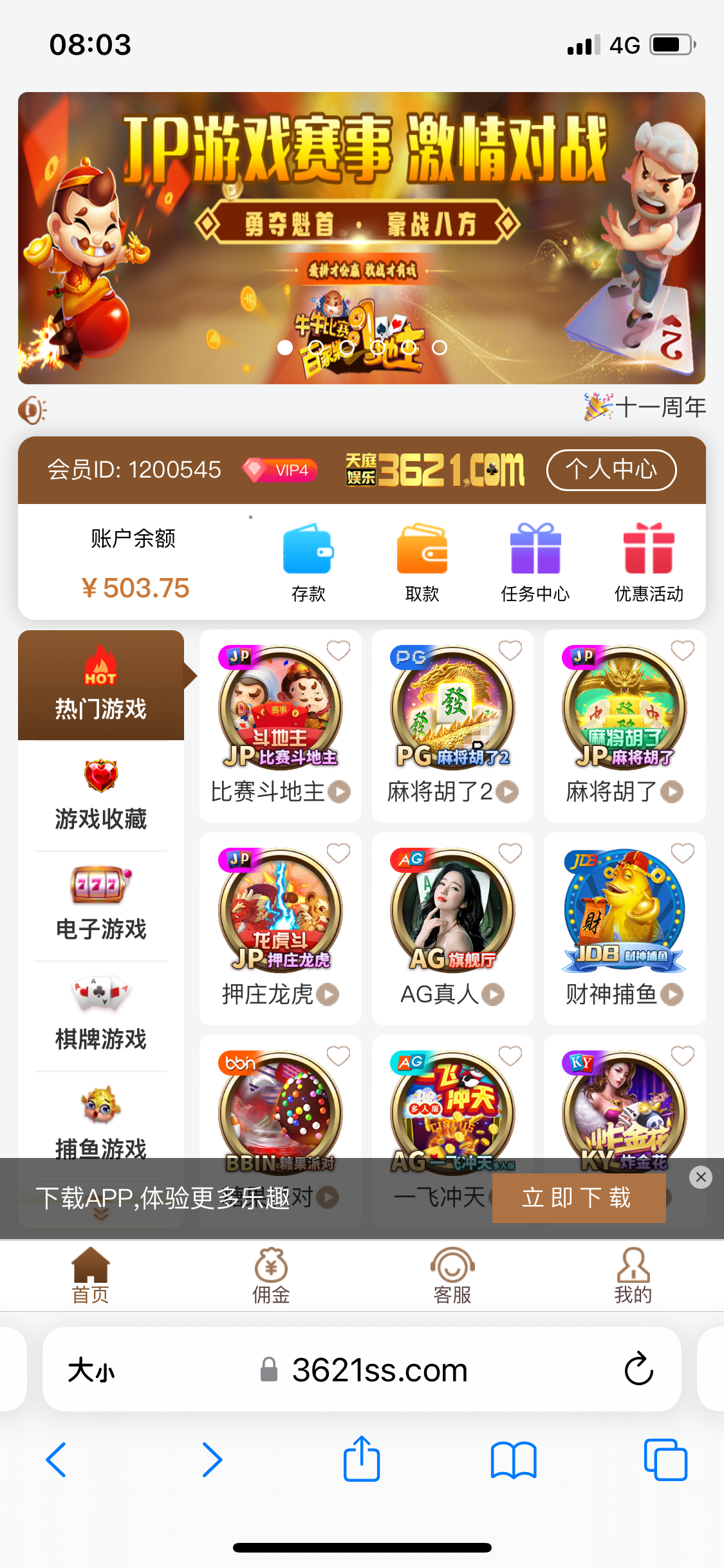Favorite AG真人 using its heart toggle
The image size is (724, 1568).
tap(509, 852)
